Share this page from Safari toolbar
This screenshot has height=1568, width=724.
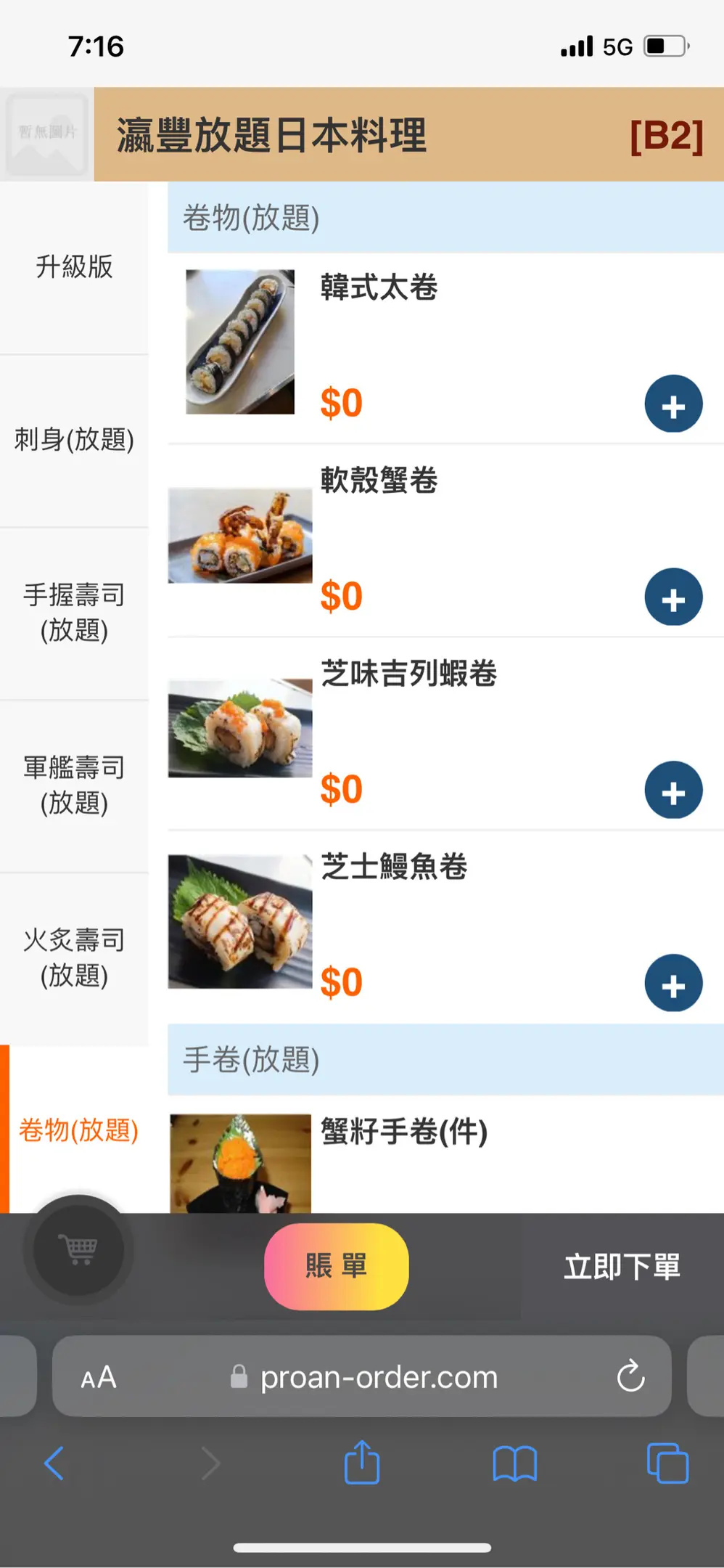pyautogui.click(x=362, y=1463)
